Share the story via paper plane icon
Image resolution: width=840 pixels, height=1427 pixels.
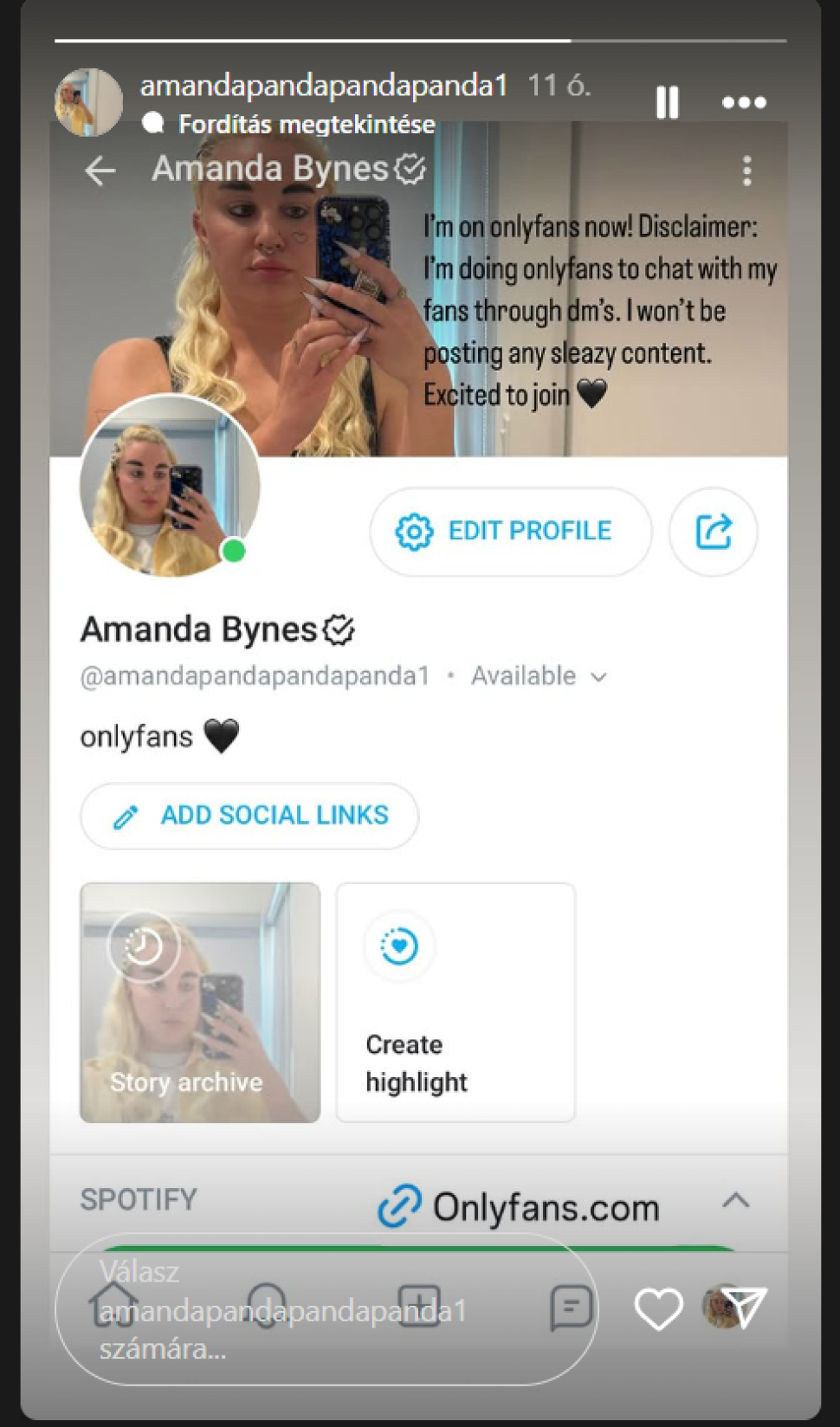tap(745, 1306)
